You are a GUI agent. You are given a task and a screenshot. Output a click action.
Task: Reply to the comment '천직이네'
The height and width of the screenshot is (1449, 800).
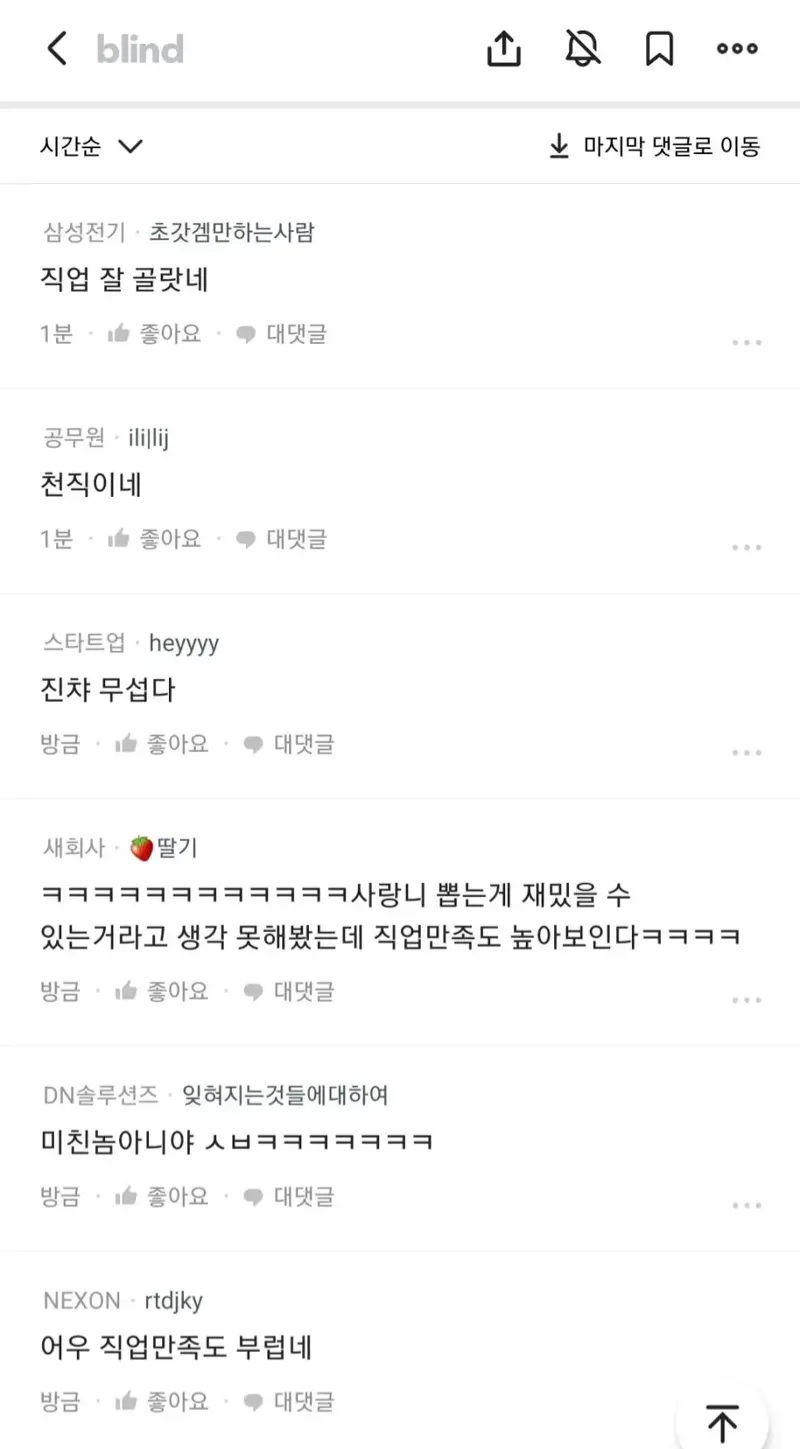[x=281, y=539]
